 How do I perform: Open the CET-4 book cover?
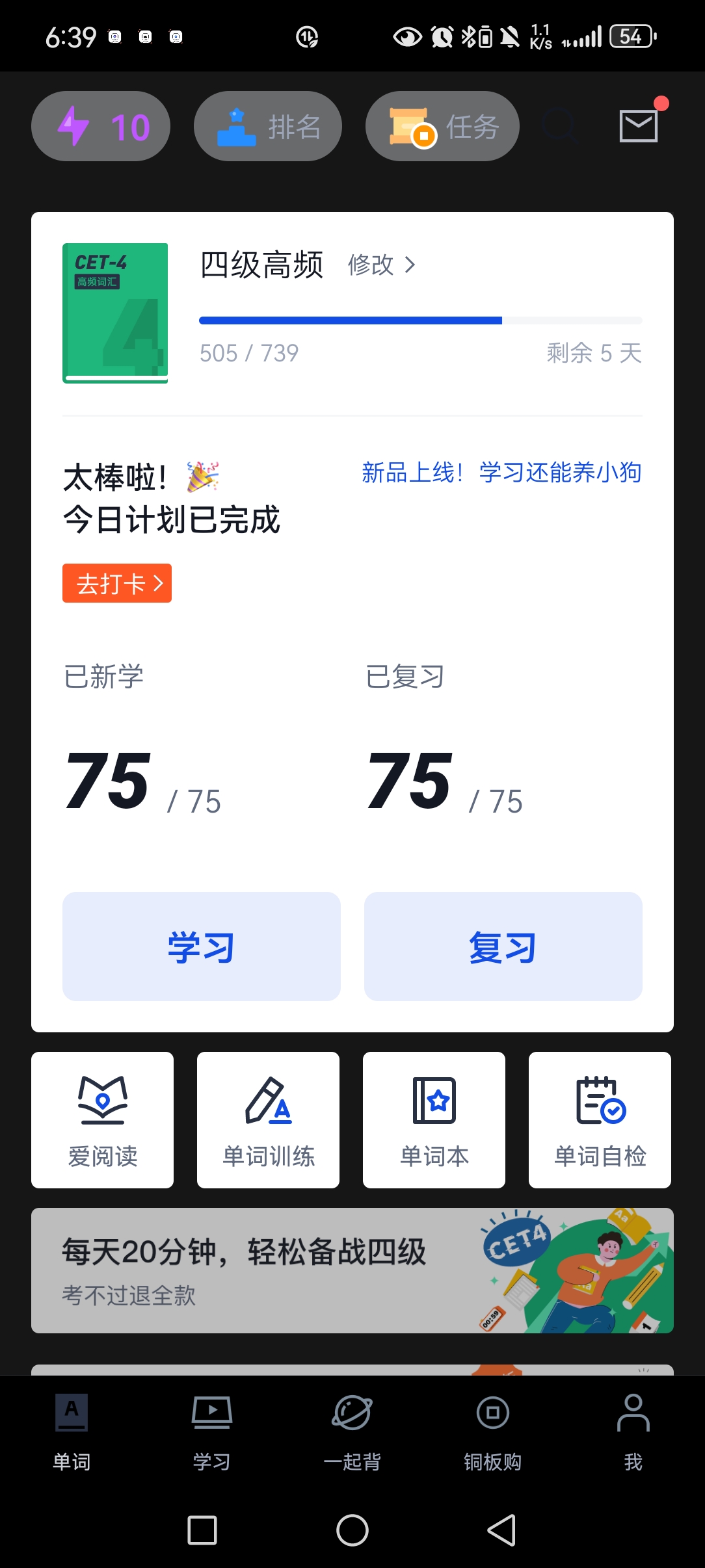tap(115, 313)
